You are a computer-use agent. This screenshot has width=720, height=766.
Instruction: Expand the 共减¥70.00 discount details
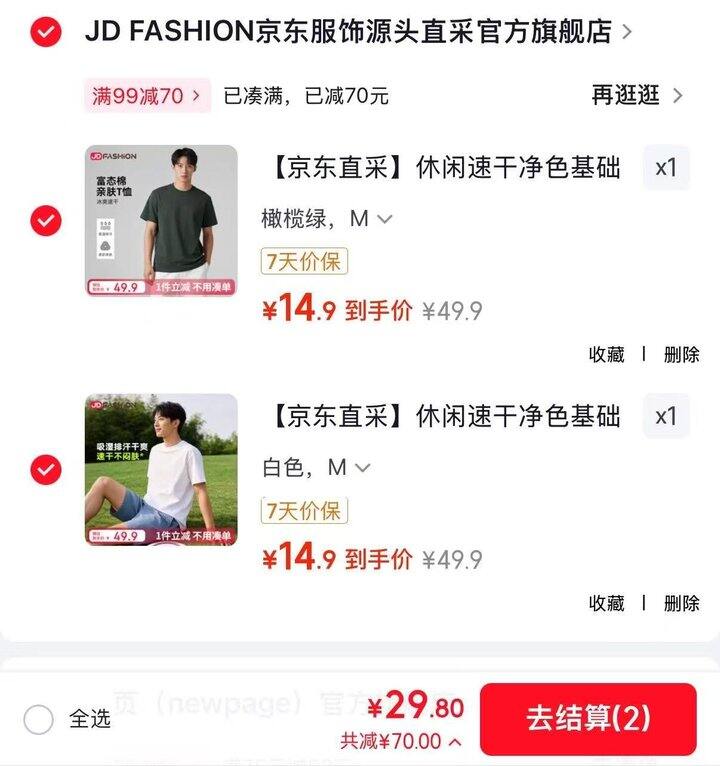point(401,741)
